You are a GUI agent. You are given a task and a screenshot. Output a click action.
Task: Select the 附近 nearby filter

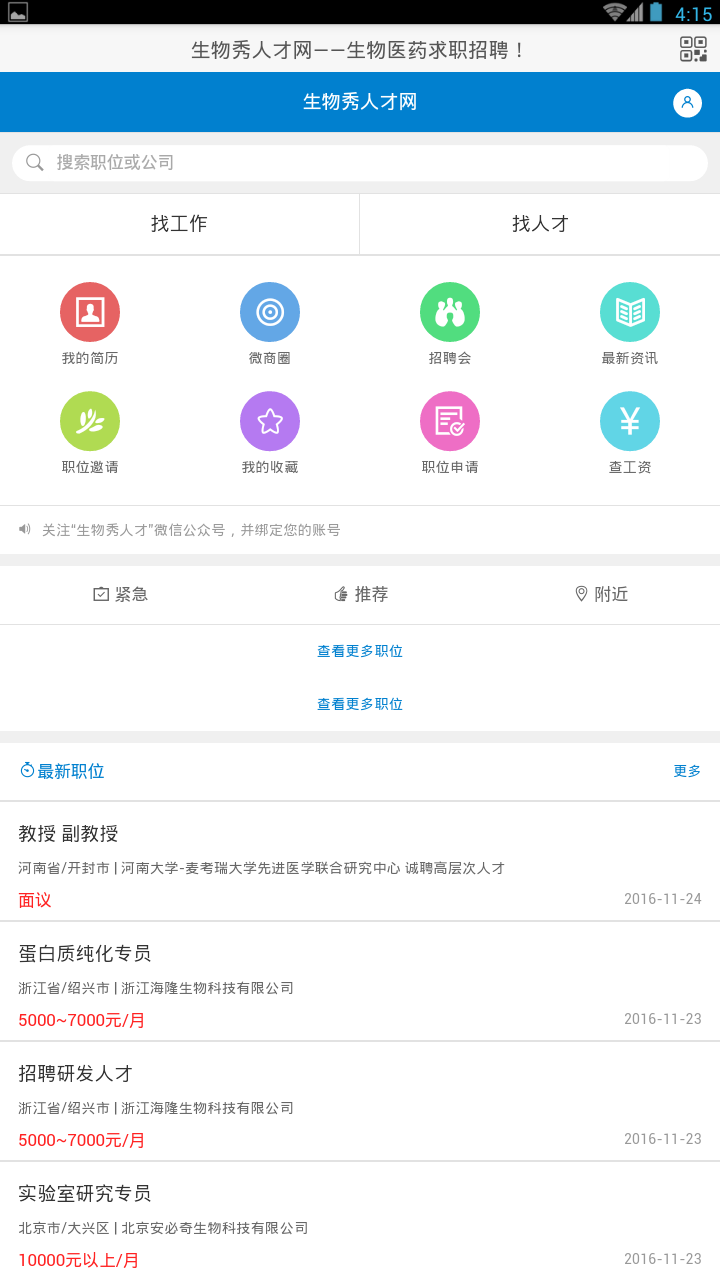(600, 593)
